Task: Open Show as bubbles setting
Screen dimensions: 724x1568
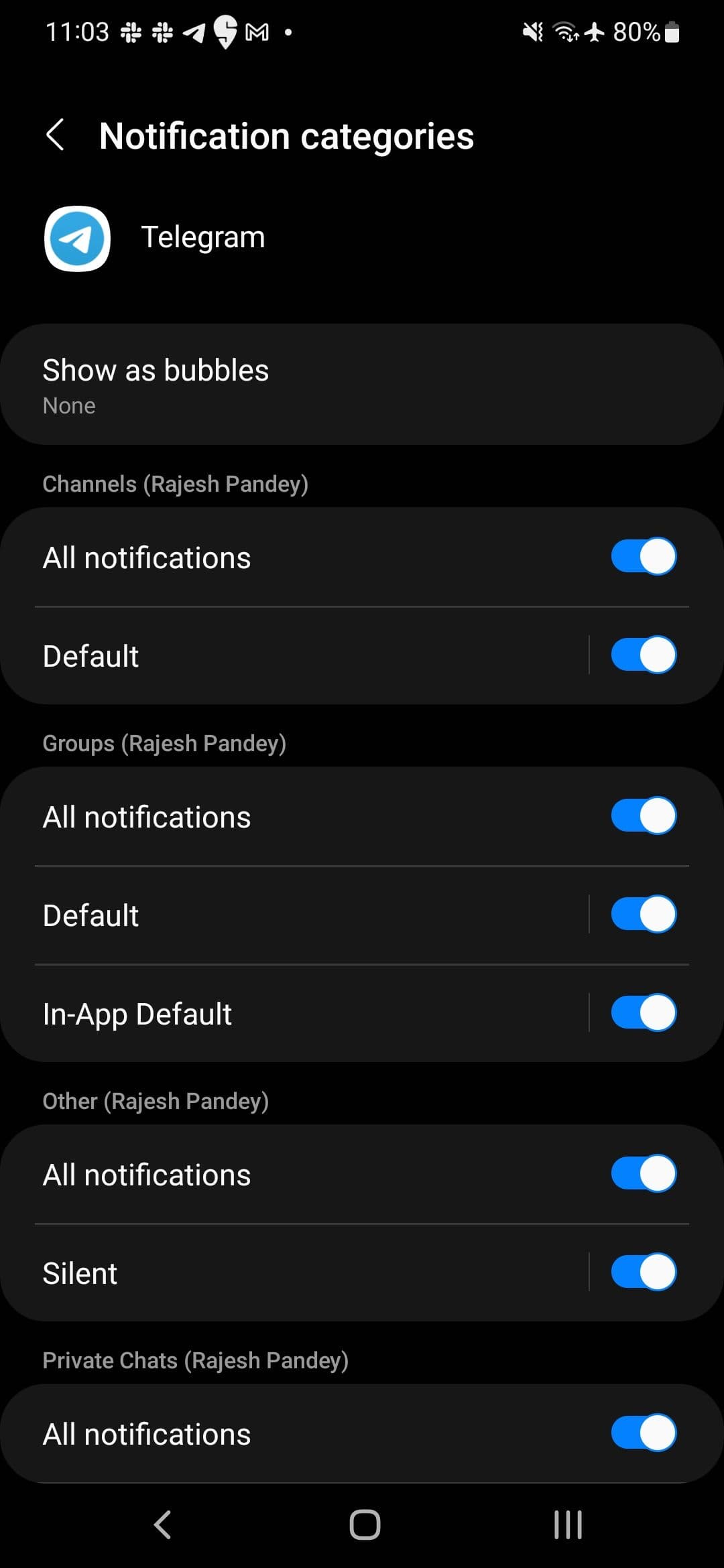Action: pos(362,385)
